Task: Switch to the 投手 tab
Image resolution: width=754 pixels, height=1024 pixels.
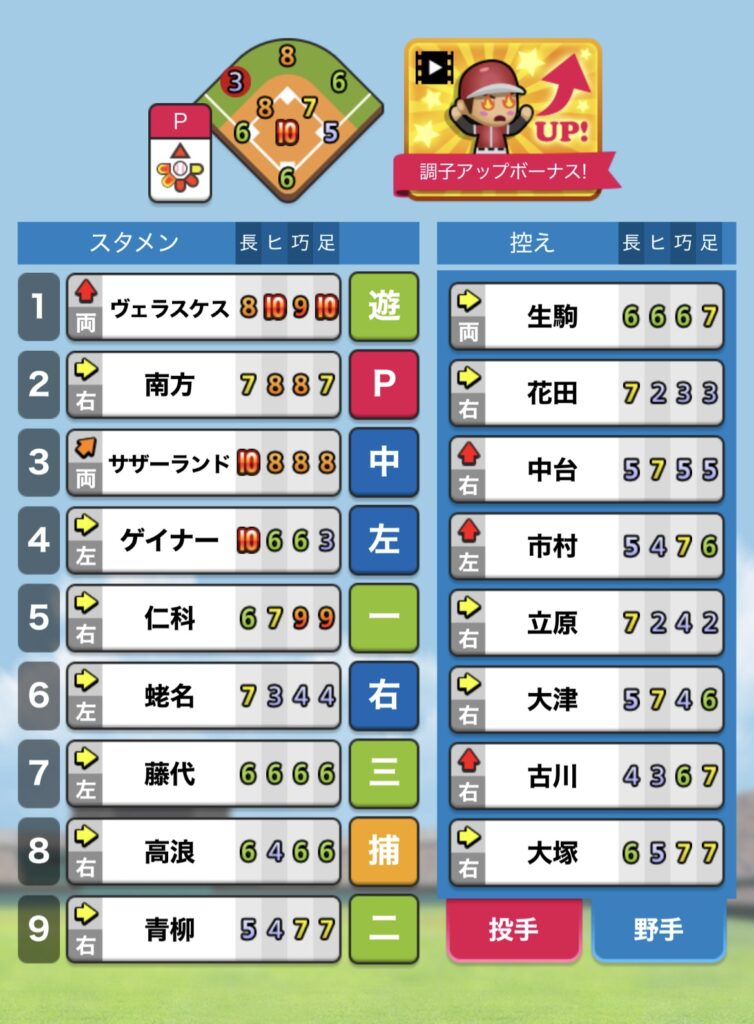Action: pyautogui.click(x=514, y=929)
